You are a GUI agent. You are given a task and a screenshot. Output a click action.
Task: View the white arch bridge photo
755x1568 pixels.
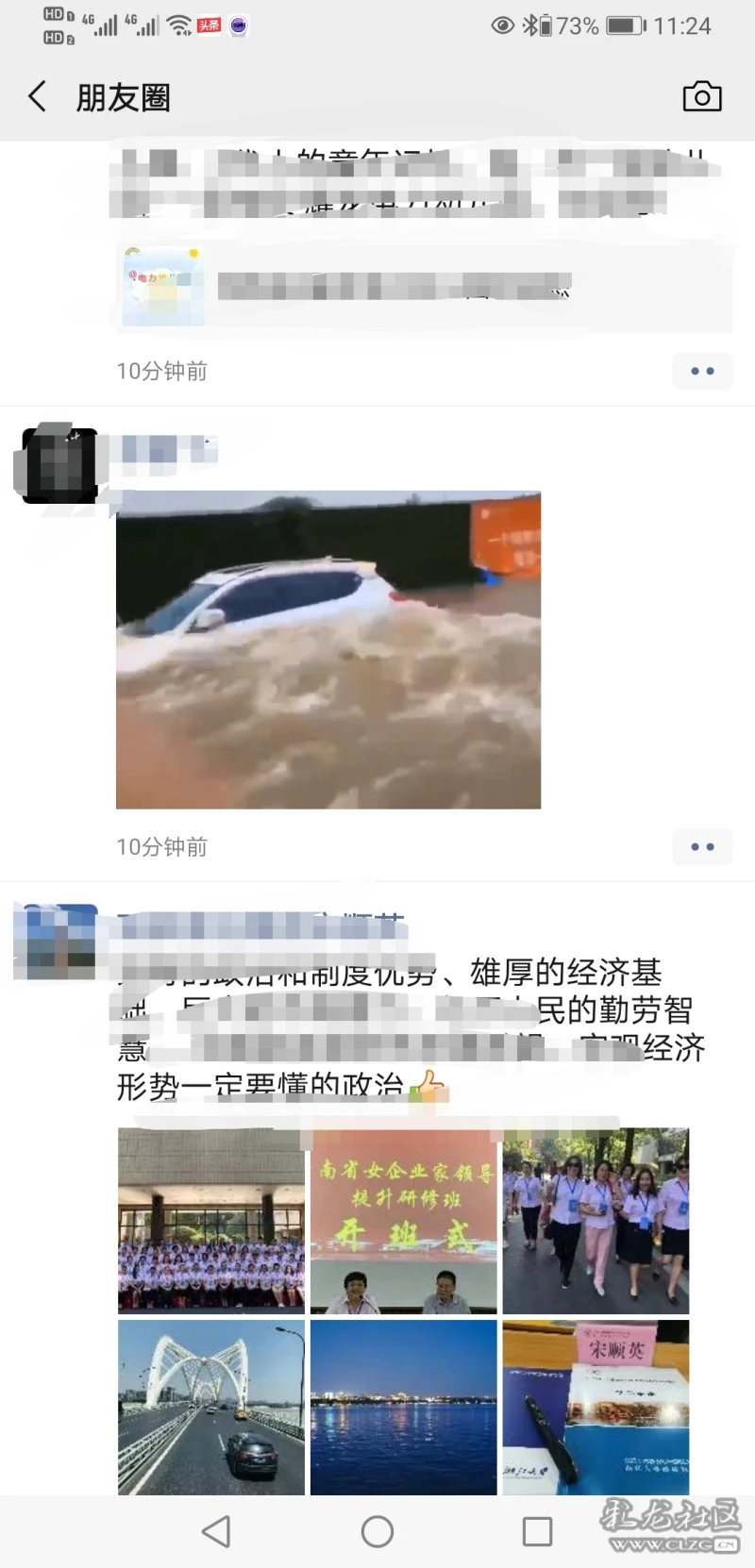click(210, 1407)
